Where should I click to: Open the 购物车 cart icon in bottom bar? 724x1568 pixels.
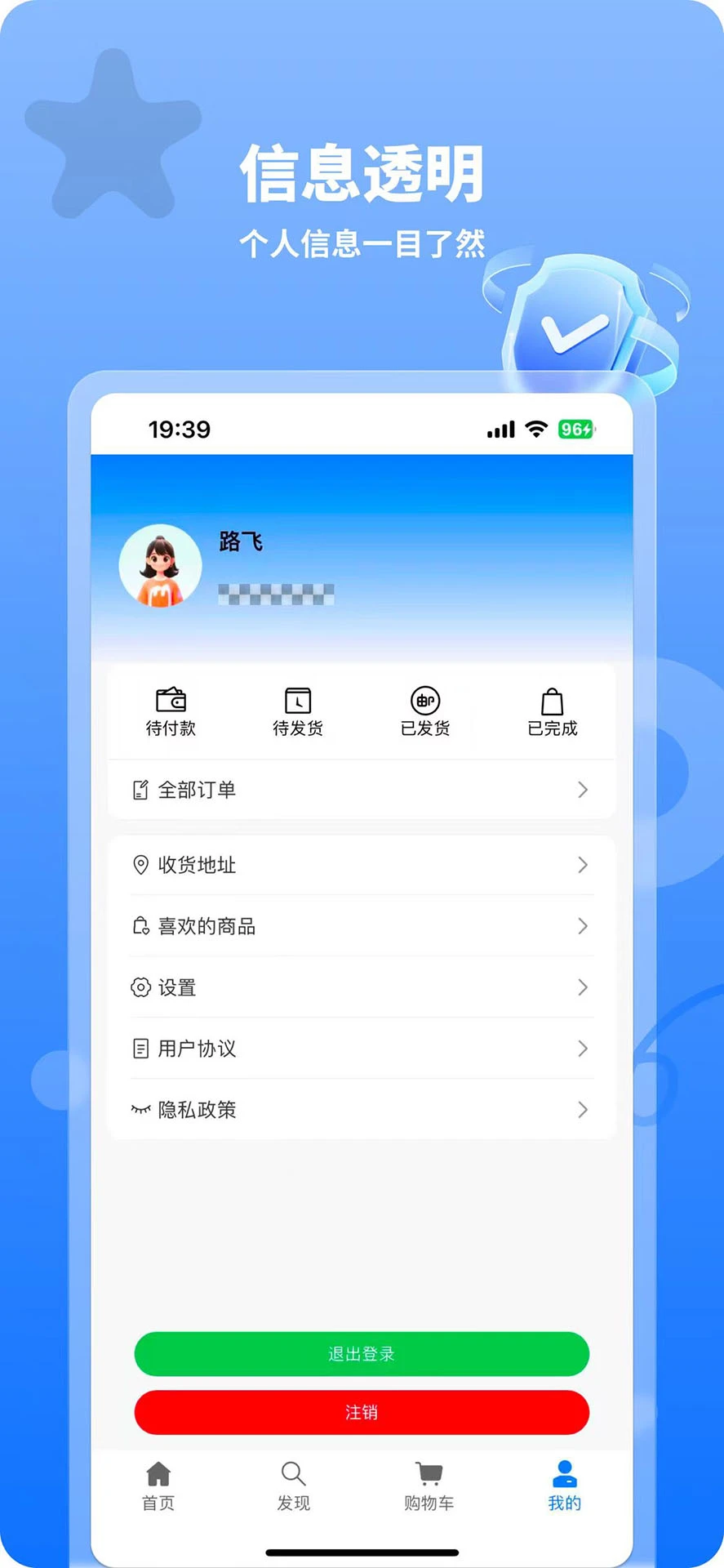click(x=429, y=1474)
